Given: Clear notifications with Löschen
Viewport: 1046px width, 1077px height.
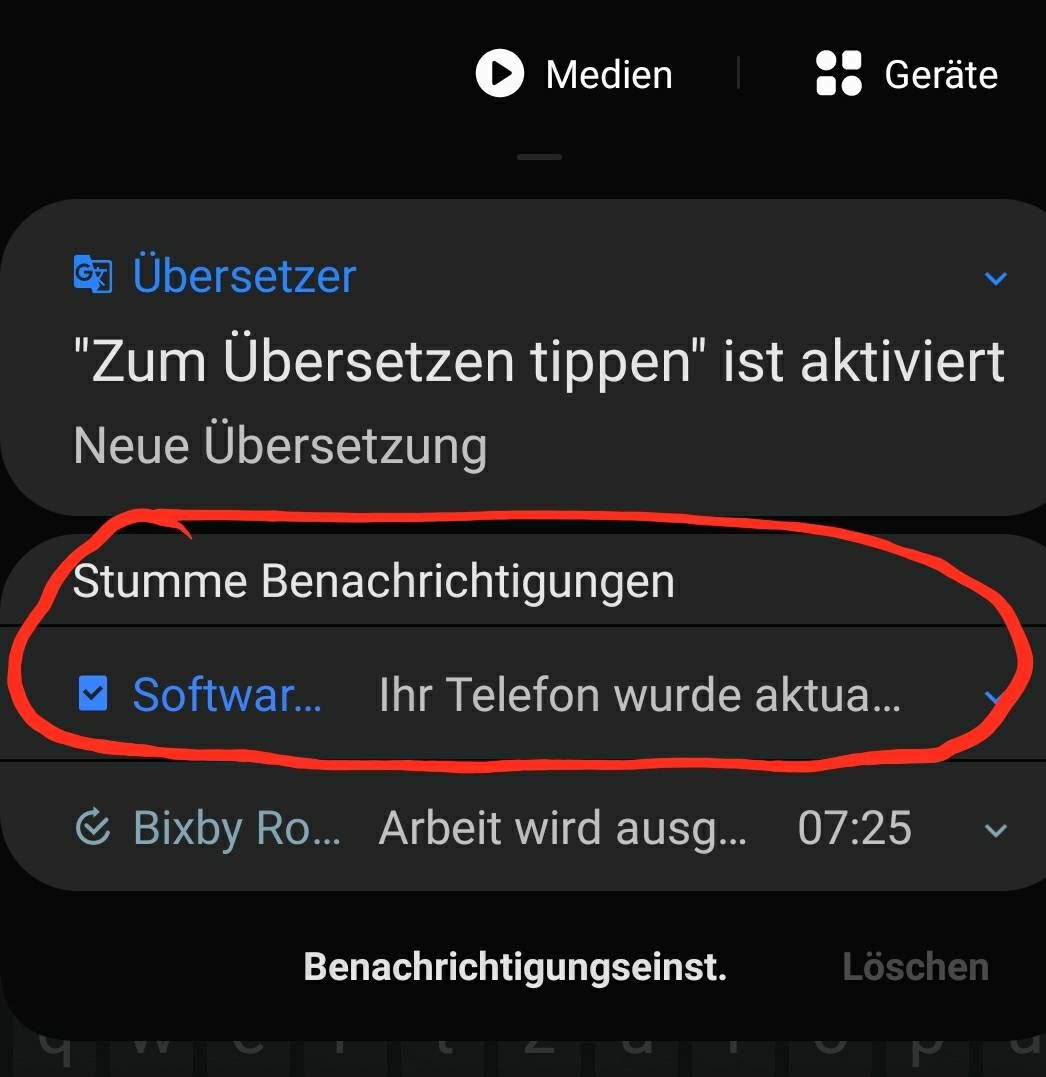Looking at the screenshot, I should coord(915,967).
